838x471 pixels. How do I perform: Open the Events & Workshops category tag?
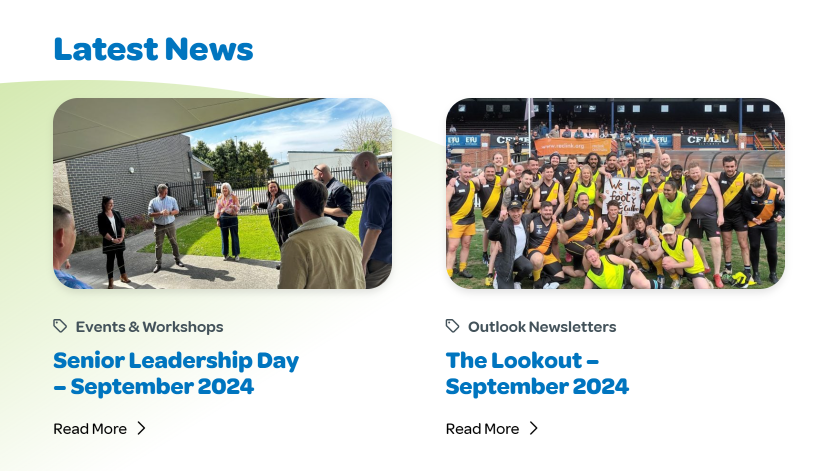(148, 327)
